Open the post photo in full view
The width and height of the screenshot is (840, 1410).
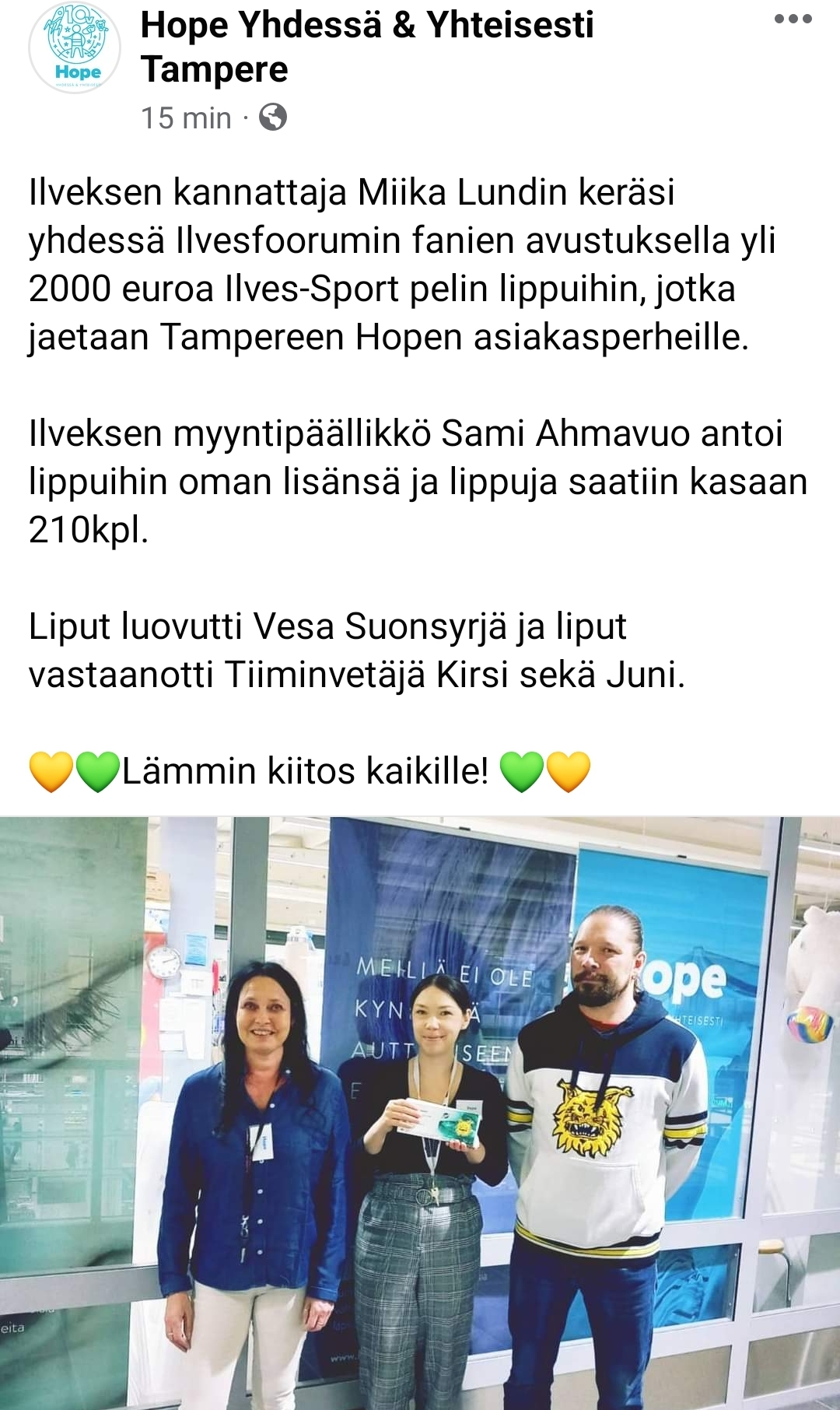[x=420, y=1113]
